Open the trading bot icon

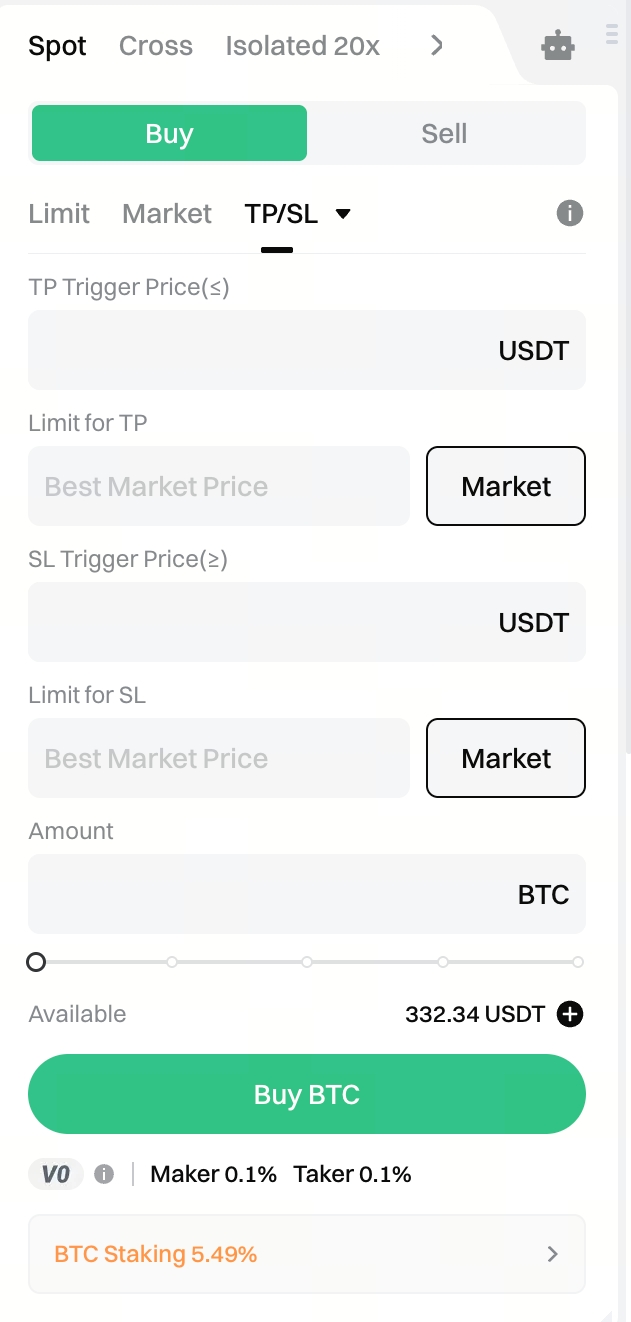pos(557,46)
